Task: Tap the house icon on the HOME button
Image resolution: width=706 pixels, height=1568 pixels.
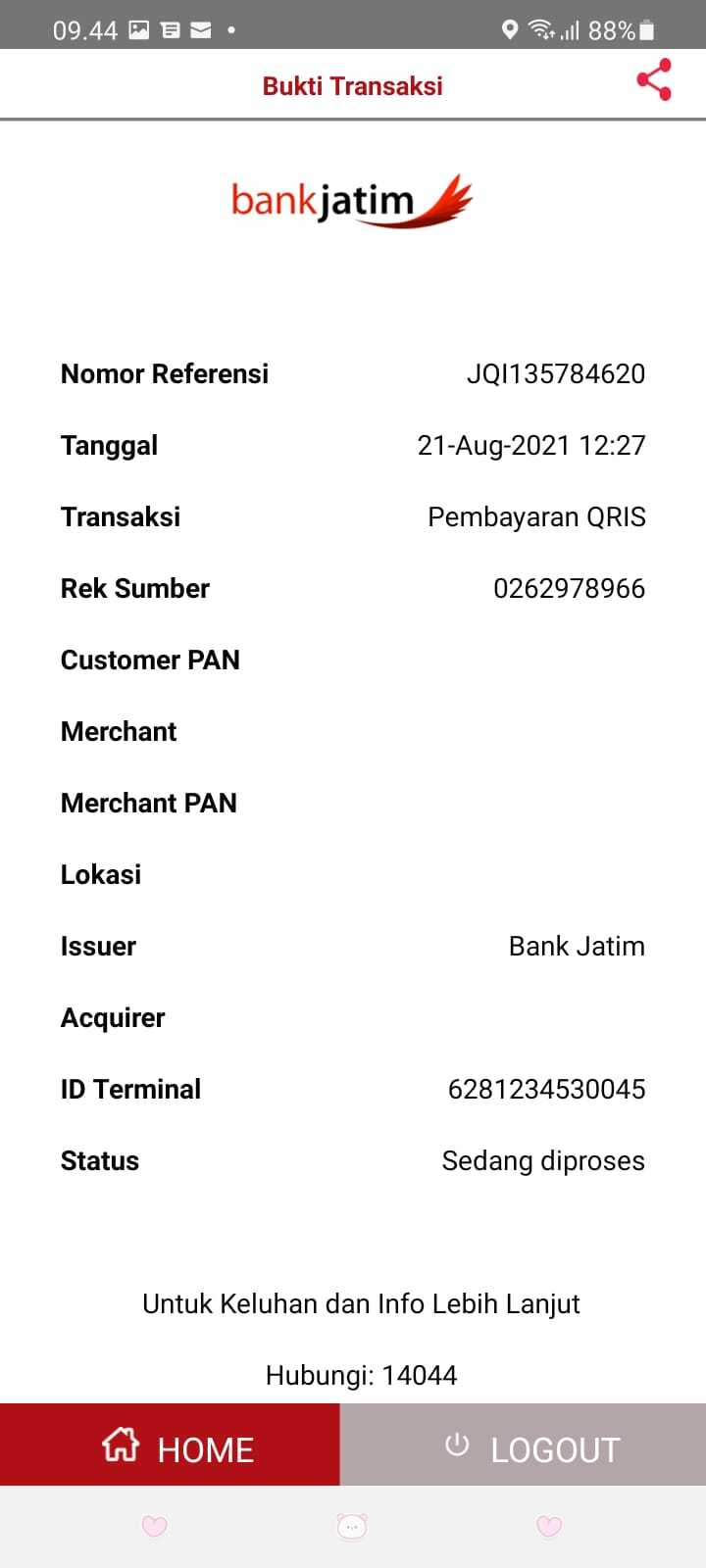Action: click(x=120, y=1445)
